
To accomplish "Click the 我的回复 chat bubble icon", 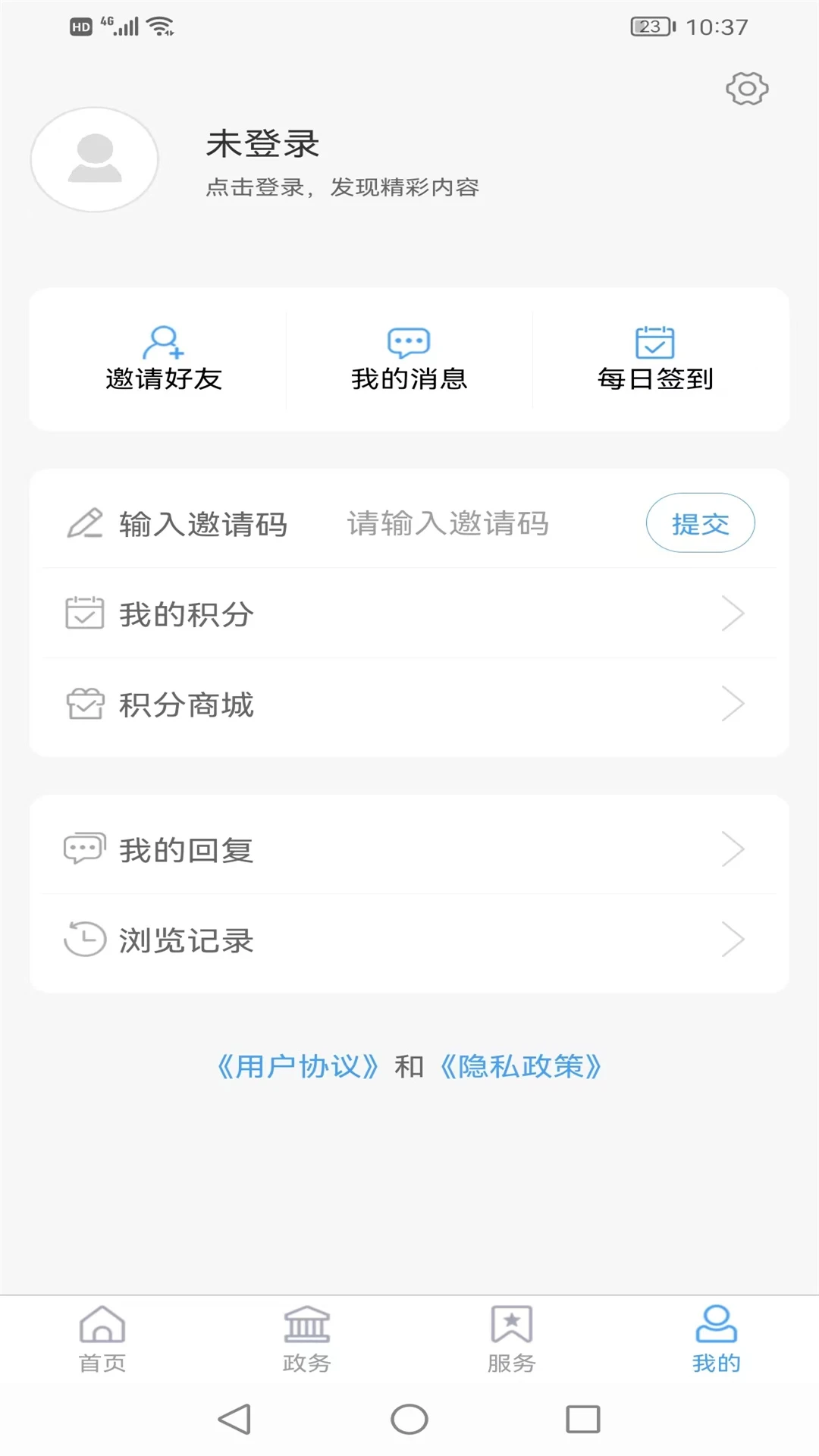I will coord(85,847).
